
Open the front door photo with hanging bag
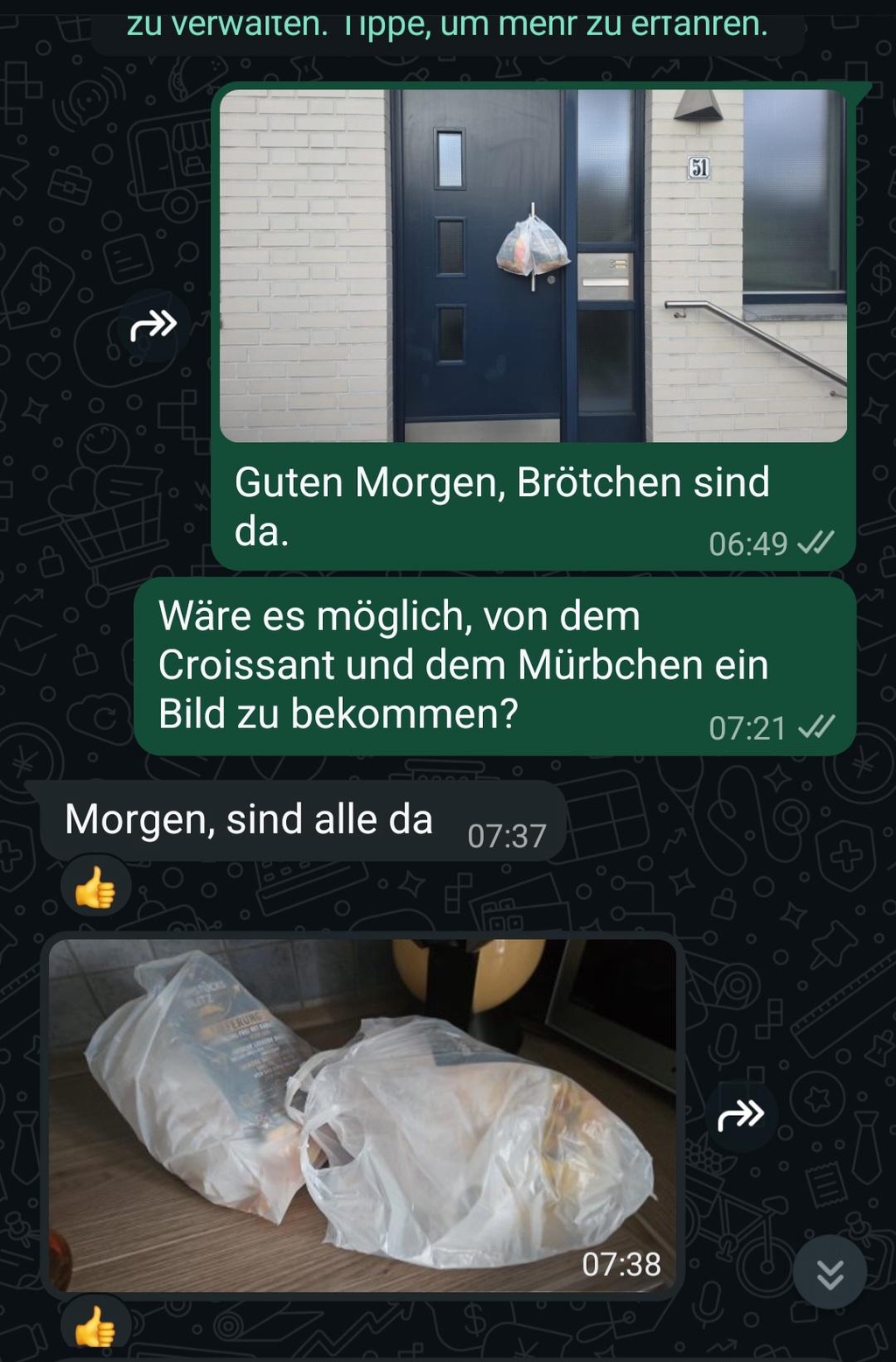(x=533, y=265)
